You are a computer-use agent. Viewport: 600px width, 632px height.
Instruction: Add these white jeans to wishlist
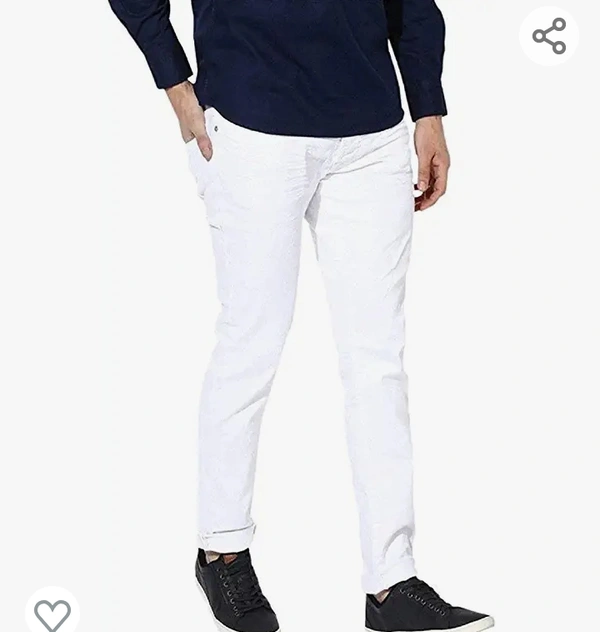52,613
